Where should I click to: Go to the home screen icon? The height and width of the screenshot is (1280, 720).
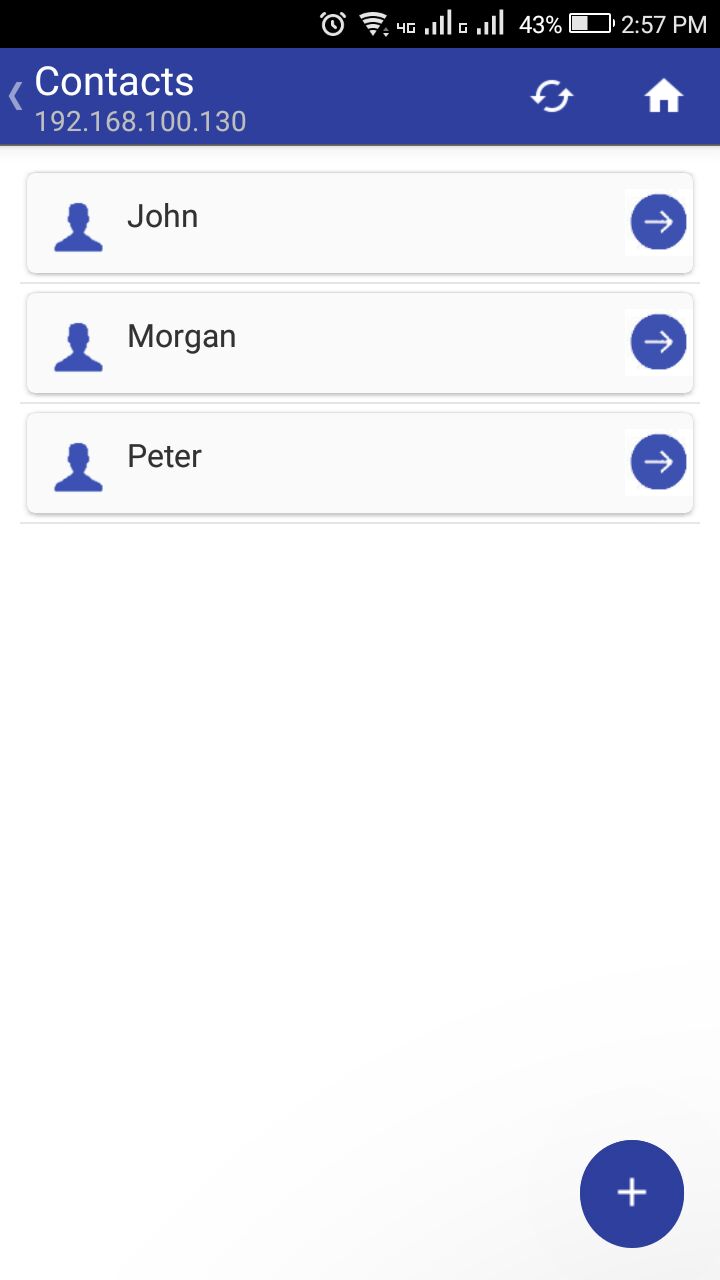[664, 97]
